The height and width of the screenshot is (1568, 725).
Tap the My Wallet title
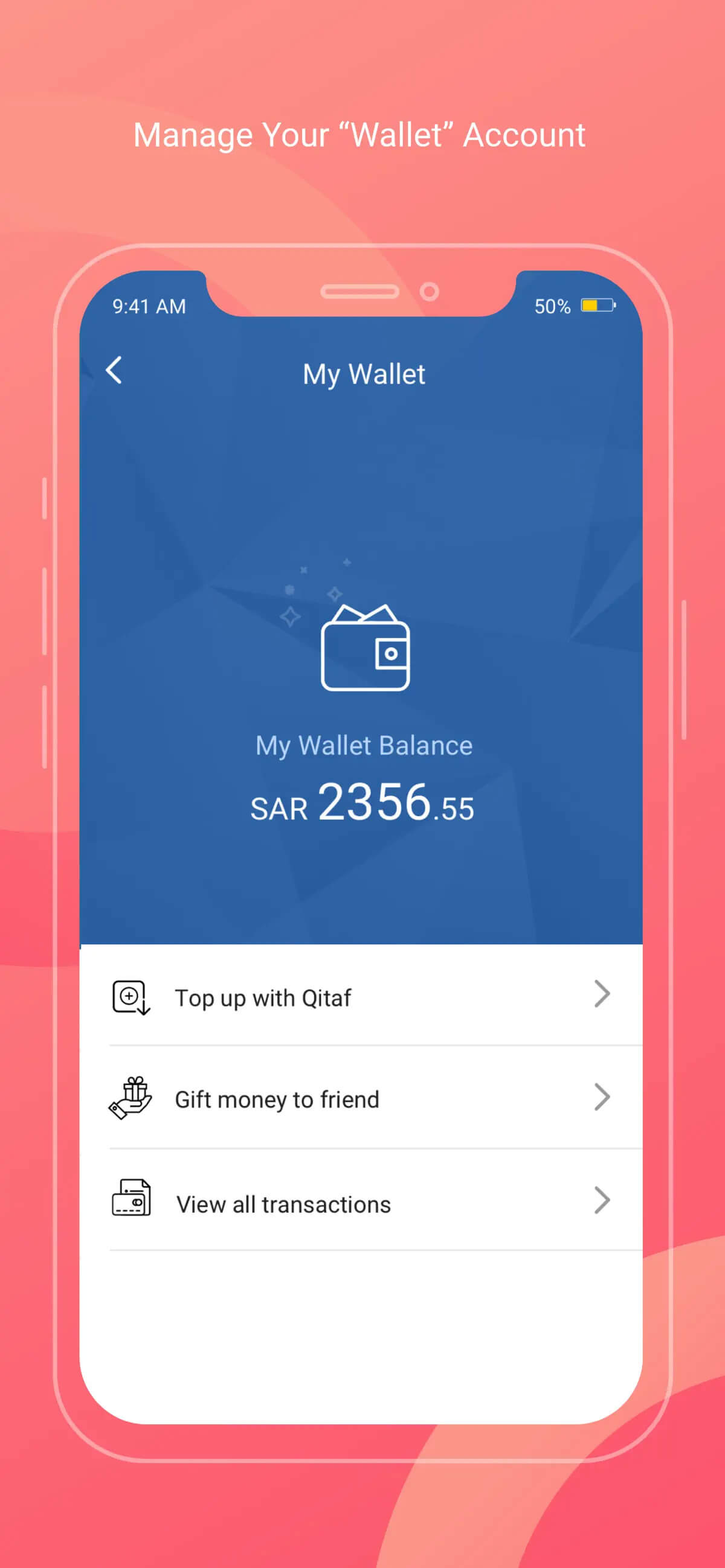pos(364,374)
